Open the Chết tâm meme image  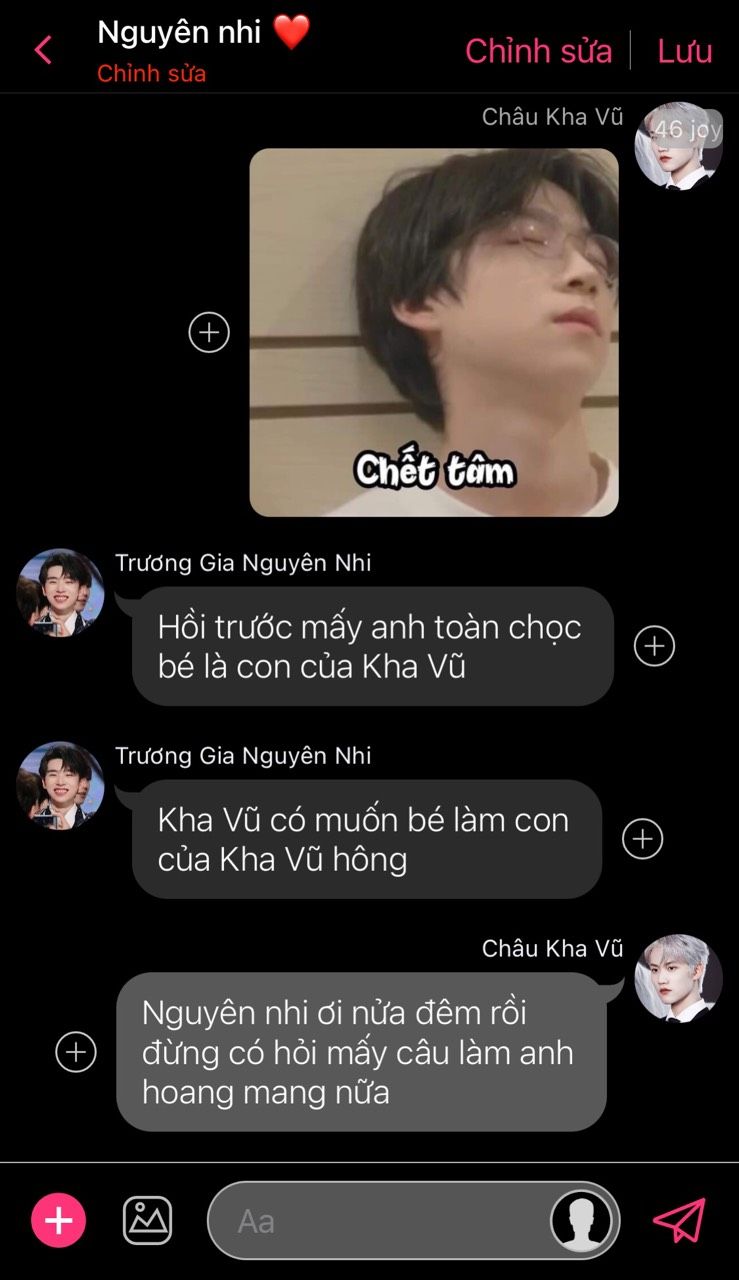pos(434,332)
